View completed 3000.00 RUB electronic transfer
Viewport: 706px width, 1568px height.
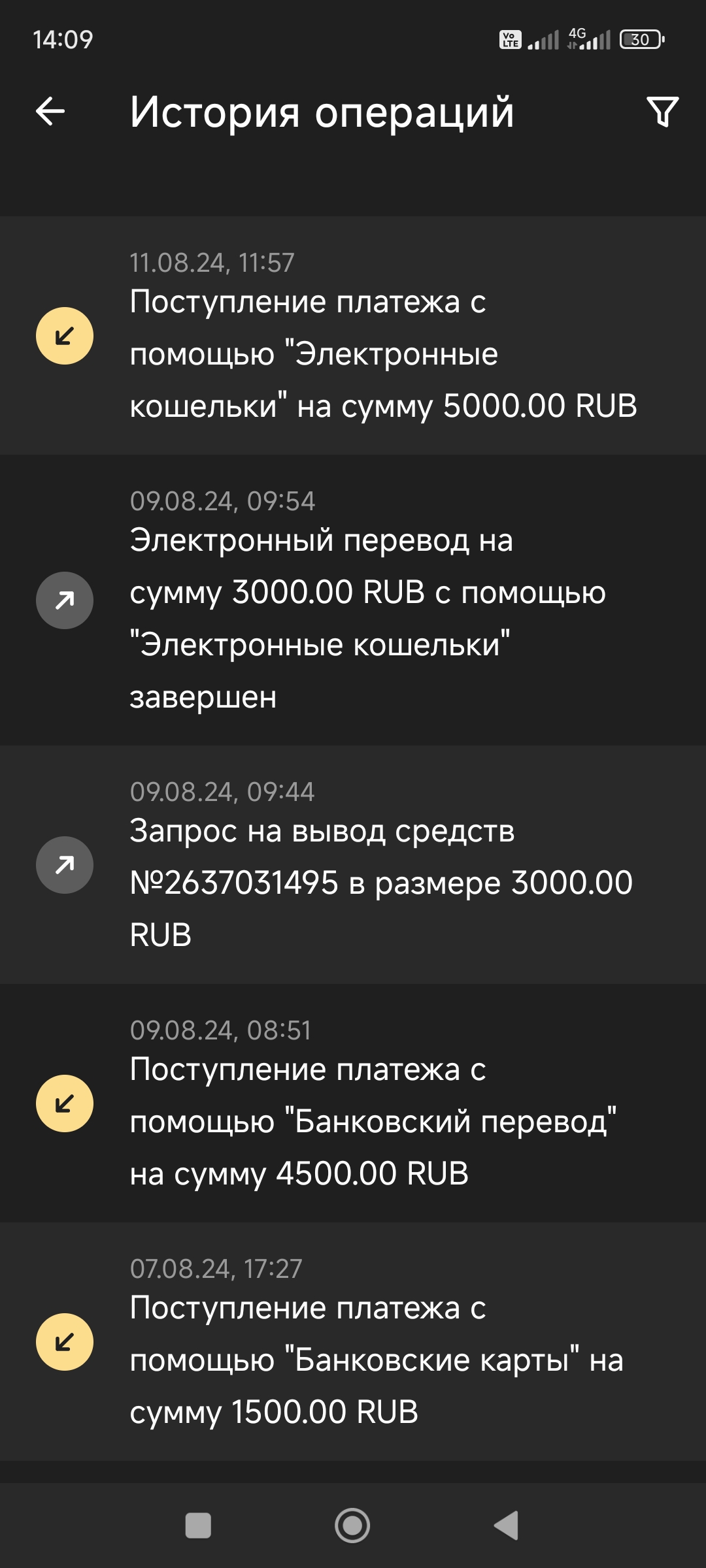(353, 600)
